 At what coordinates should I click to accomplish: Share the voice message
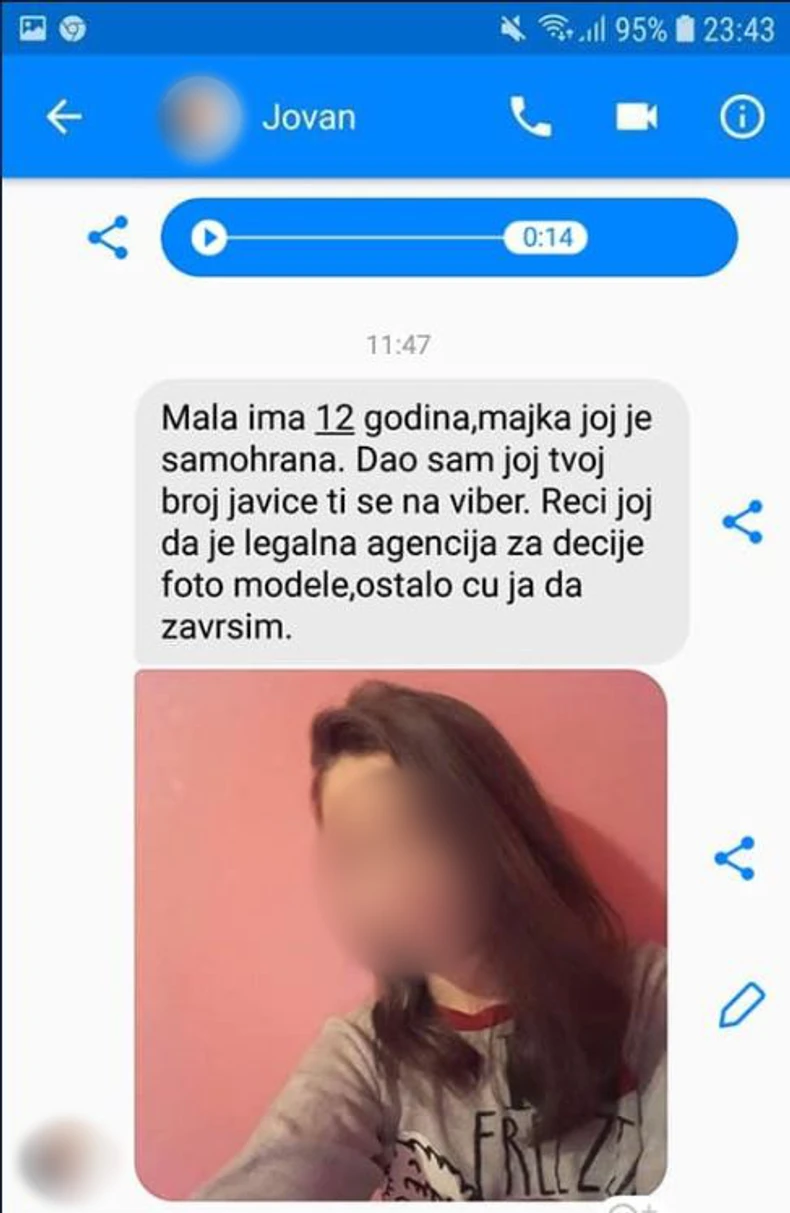pos(108,238)
